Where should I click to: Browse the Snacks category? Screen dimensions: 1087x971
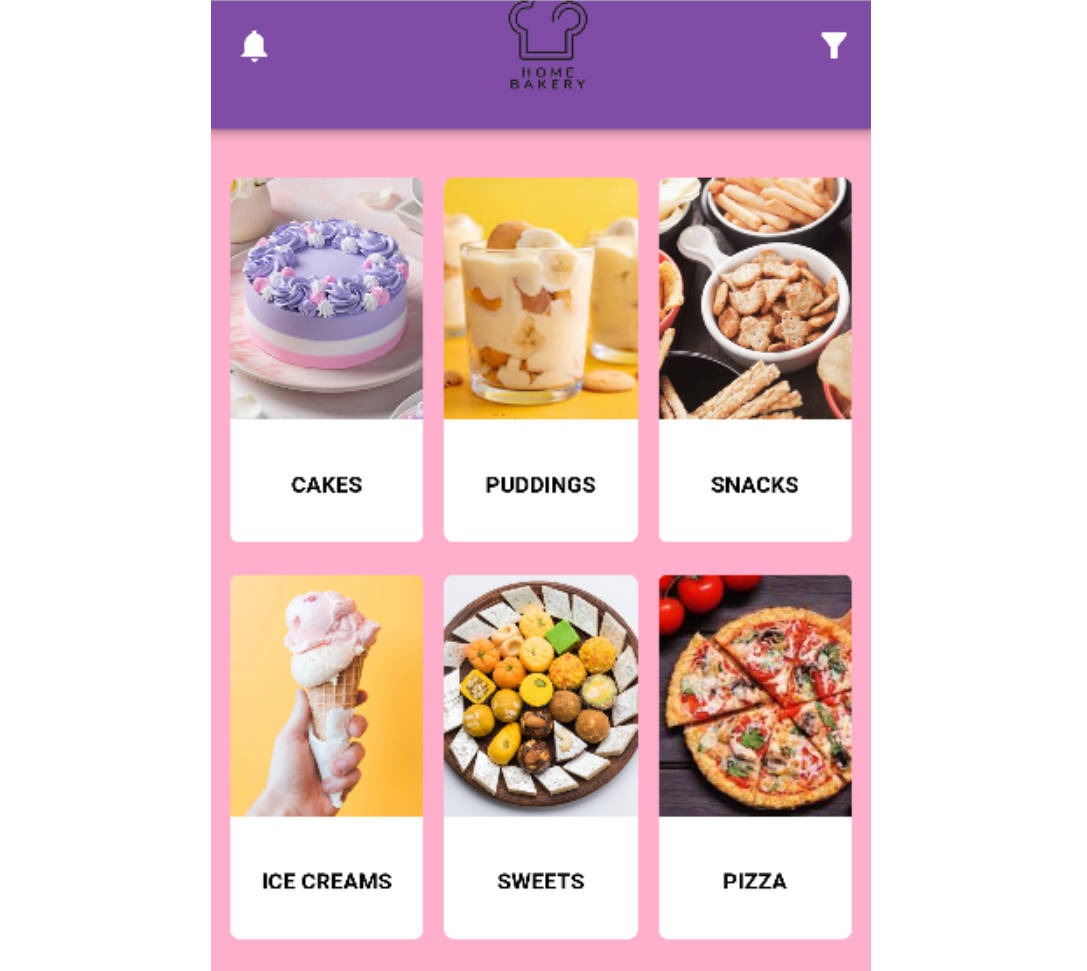coord(754,360)
